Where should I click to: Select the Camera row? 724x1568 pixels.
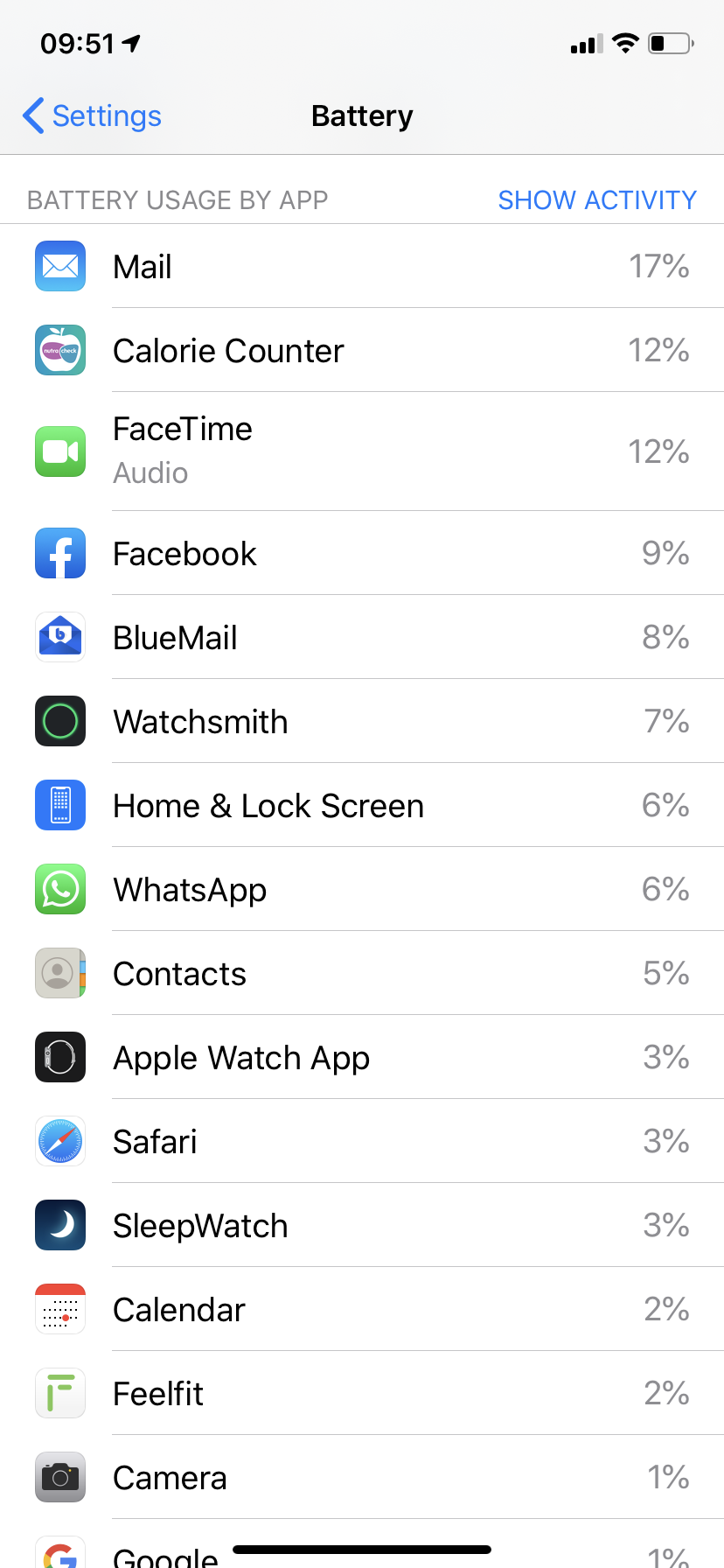coord(362,1478)
